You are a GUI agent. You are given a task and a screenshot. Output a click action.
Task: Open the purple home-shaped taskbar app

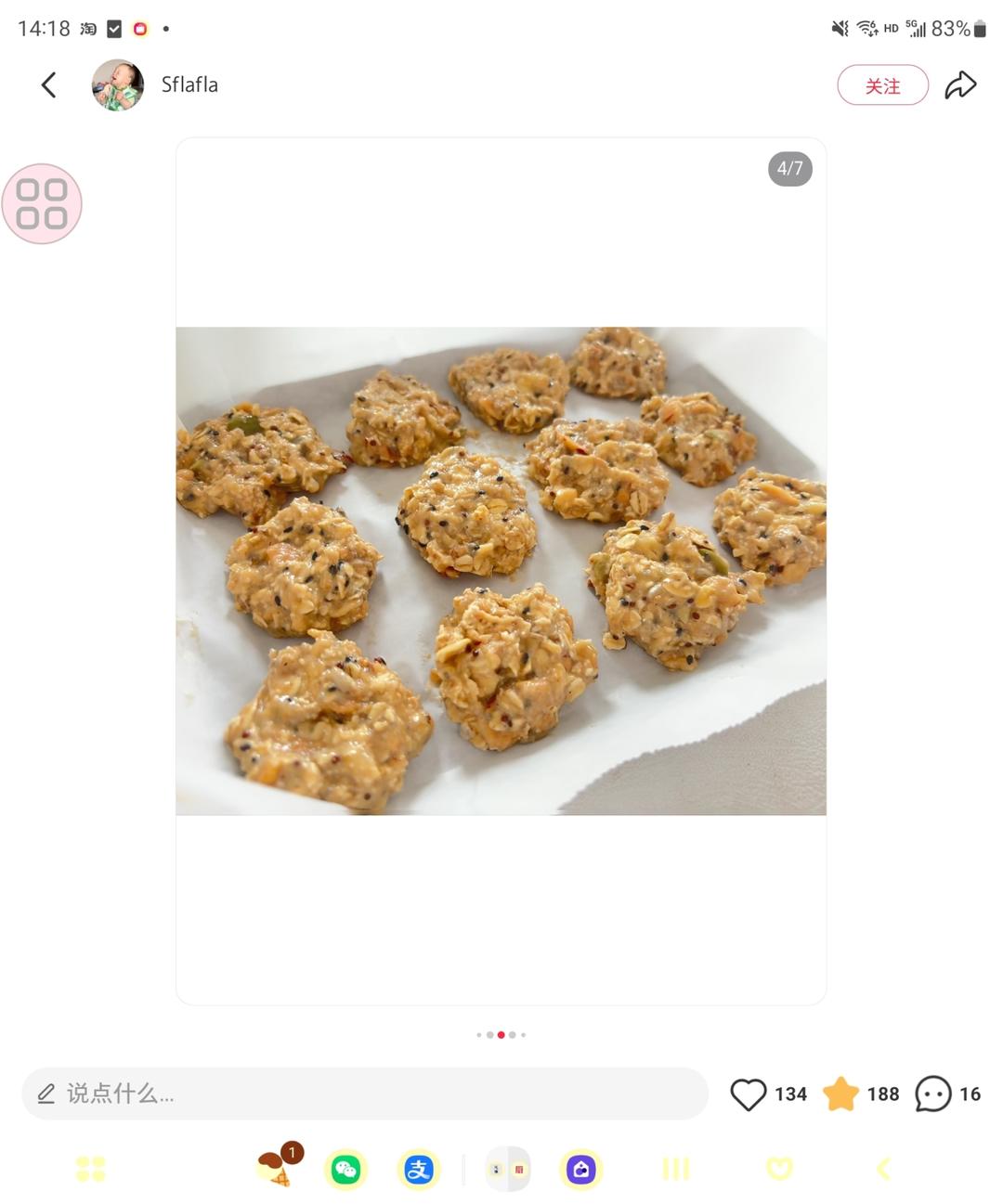pos(581,1169)
